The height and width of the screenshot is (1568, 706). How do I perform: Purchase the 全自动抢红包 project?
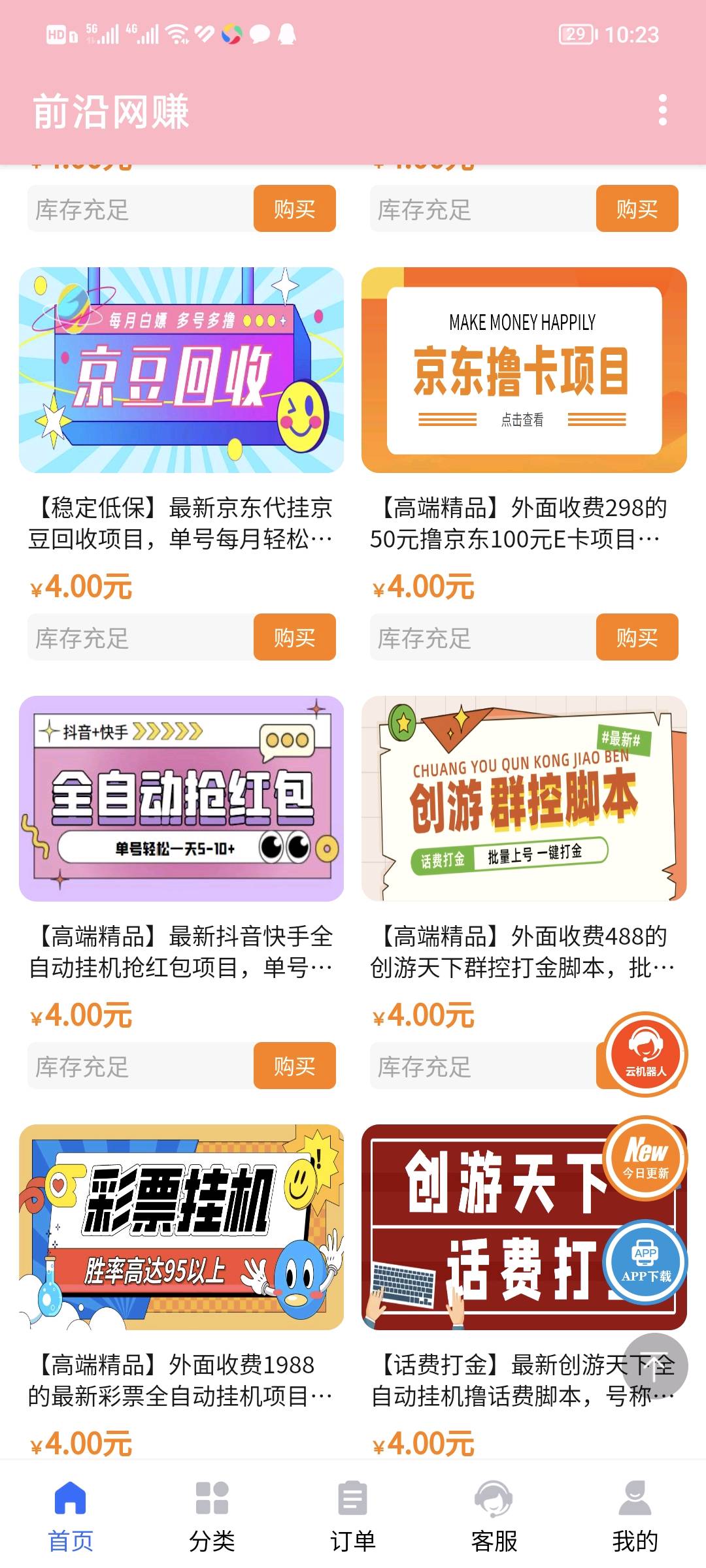coord(294,1066)
